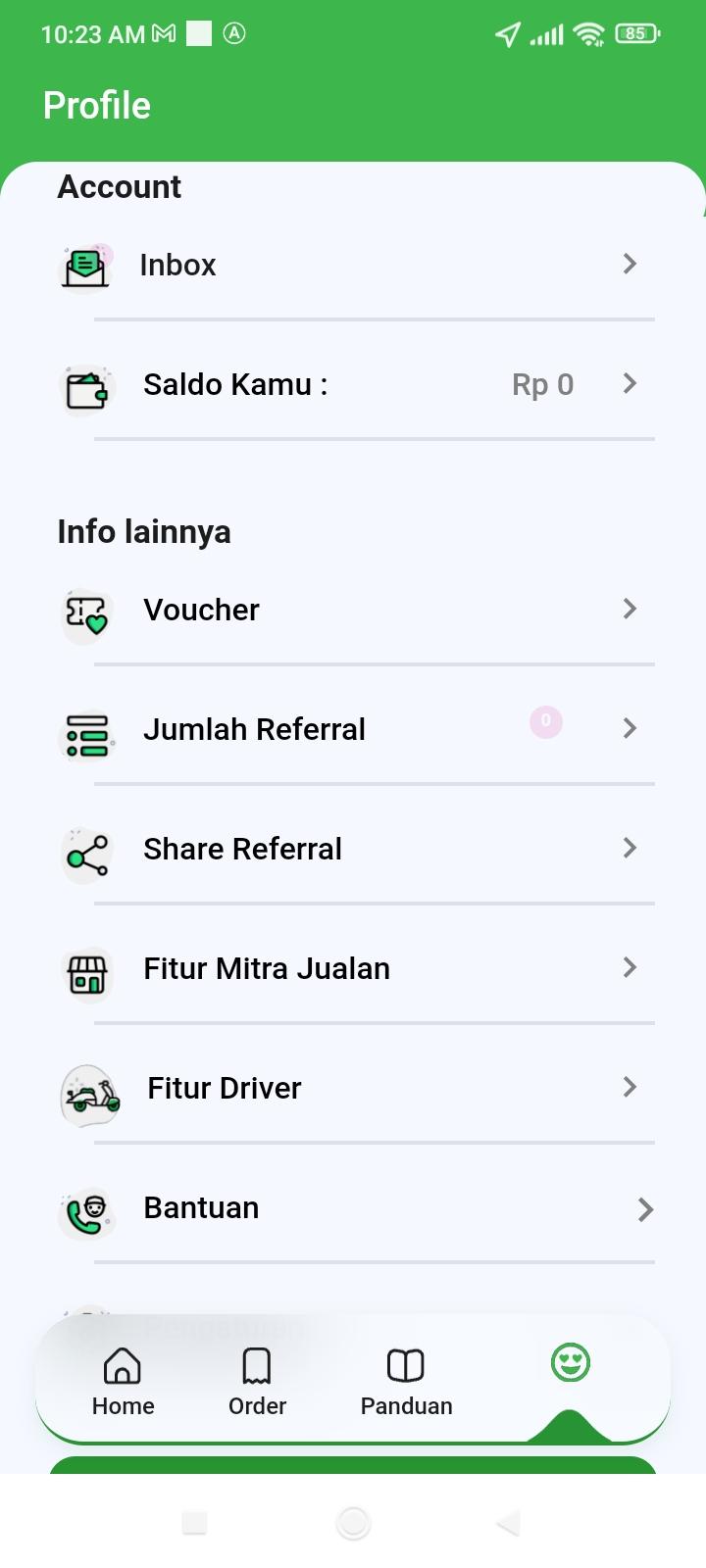Select the smiley profile tab
The image size is (706, 1568).
571,1363
